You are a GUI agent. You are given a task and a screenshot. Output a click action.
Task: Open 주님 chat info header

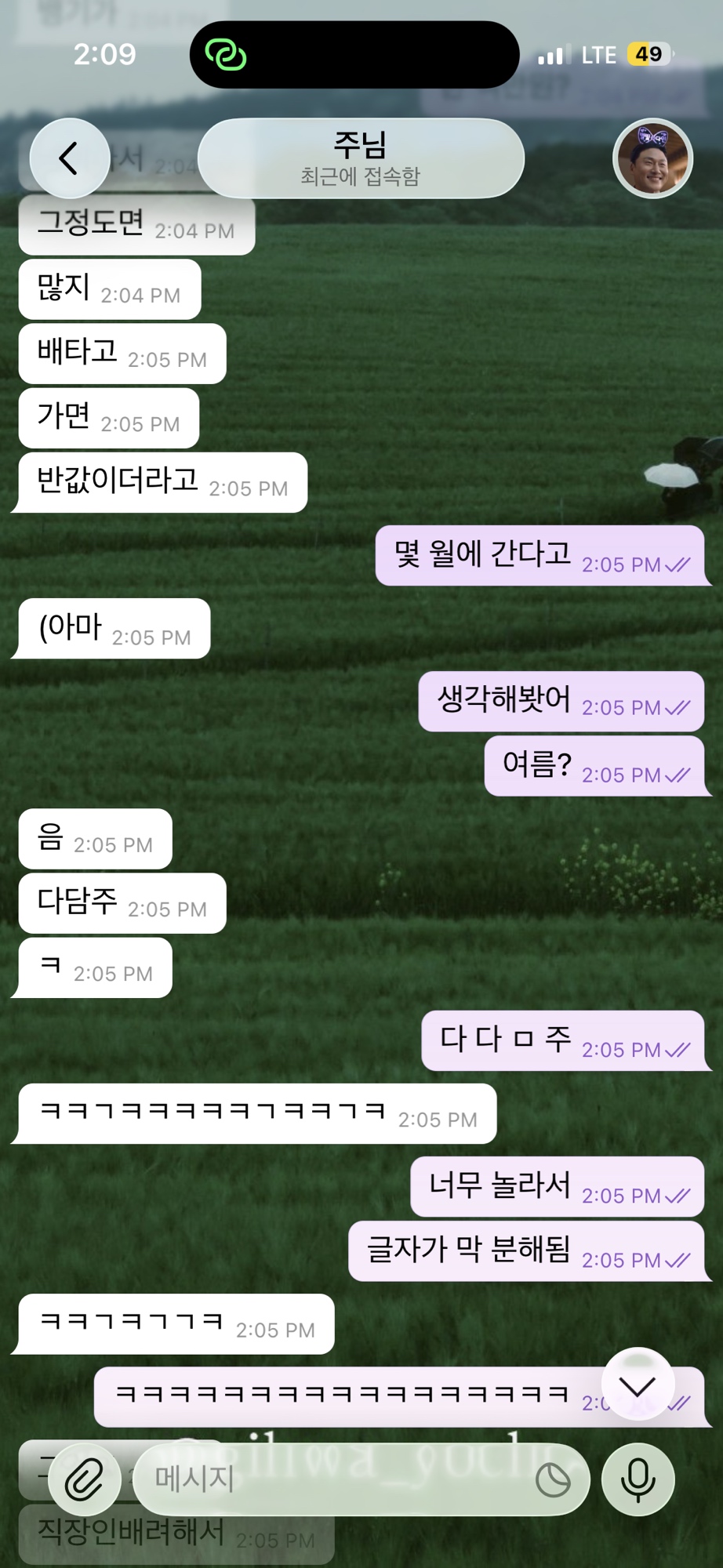(361, 158)
